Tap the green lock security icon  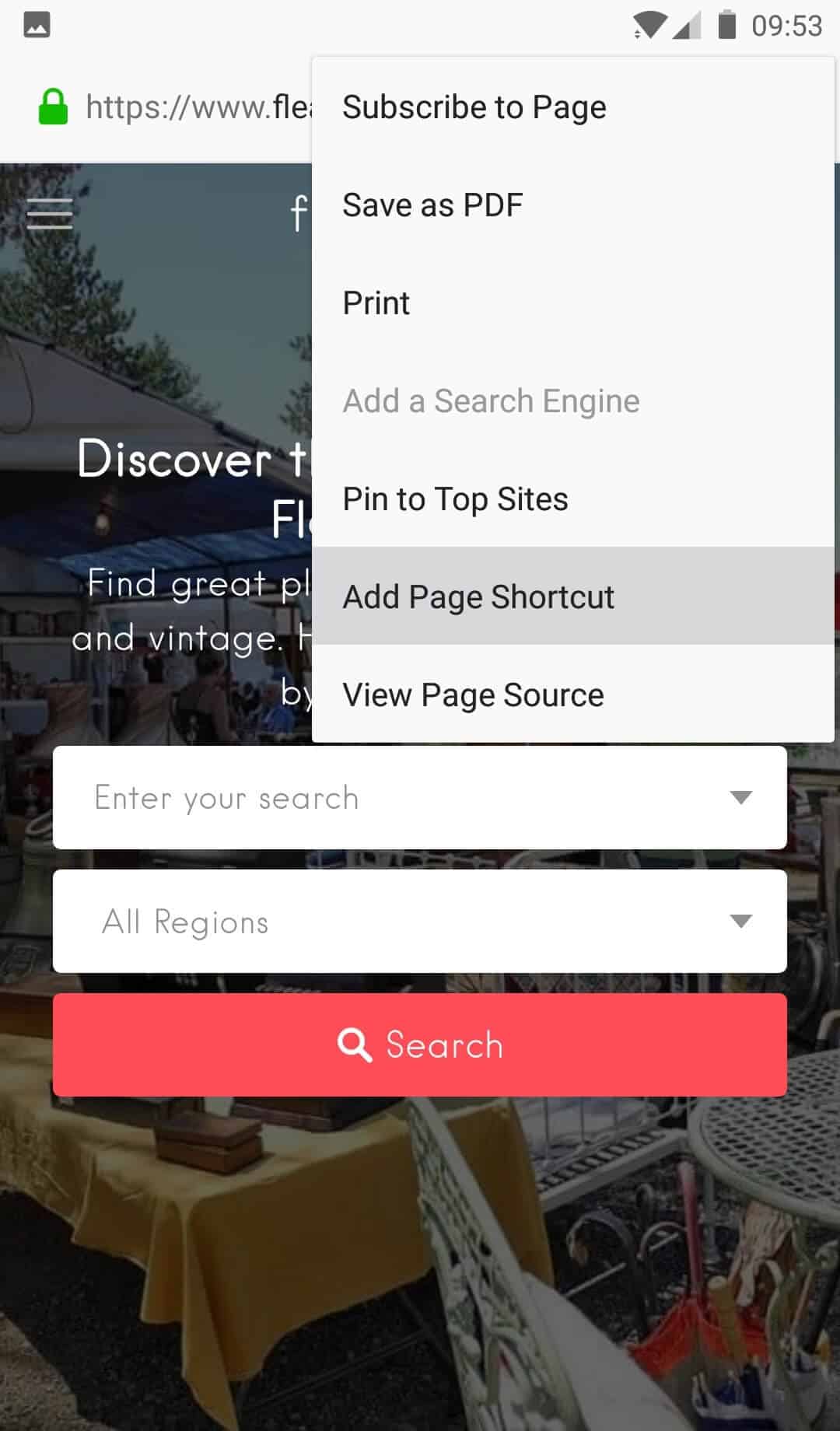tap(53, 107)
